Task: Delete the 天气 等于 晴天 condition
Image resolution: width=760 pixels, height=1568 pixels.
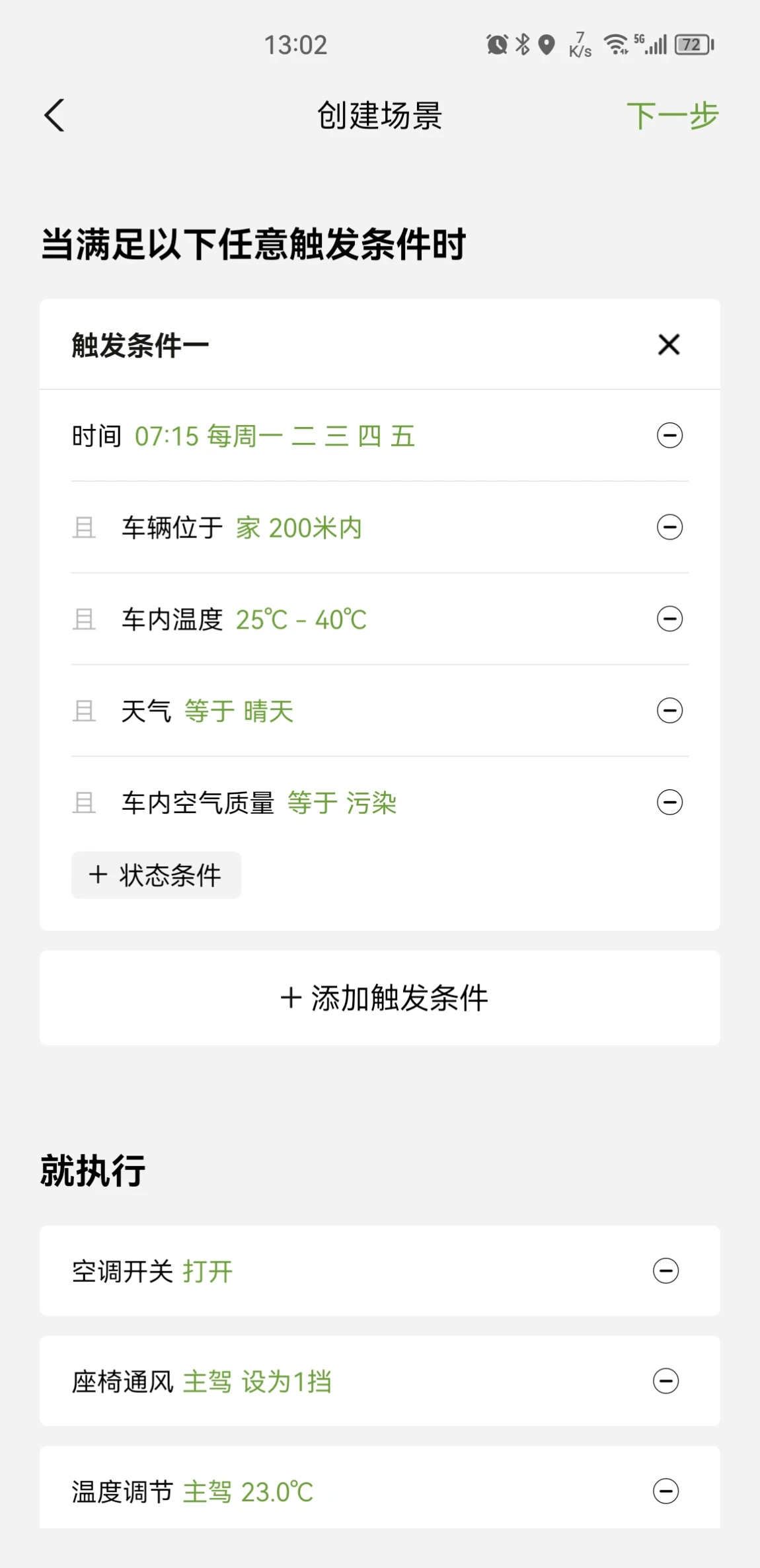Action: click(x=669, y=711)
